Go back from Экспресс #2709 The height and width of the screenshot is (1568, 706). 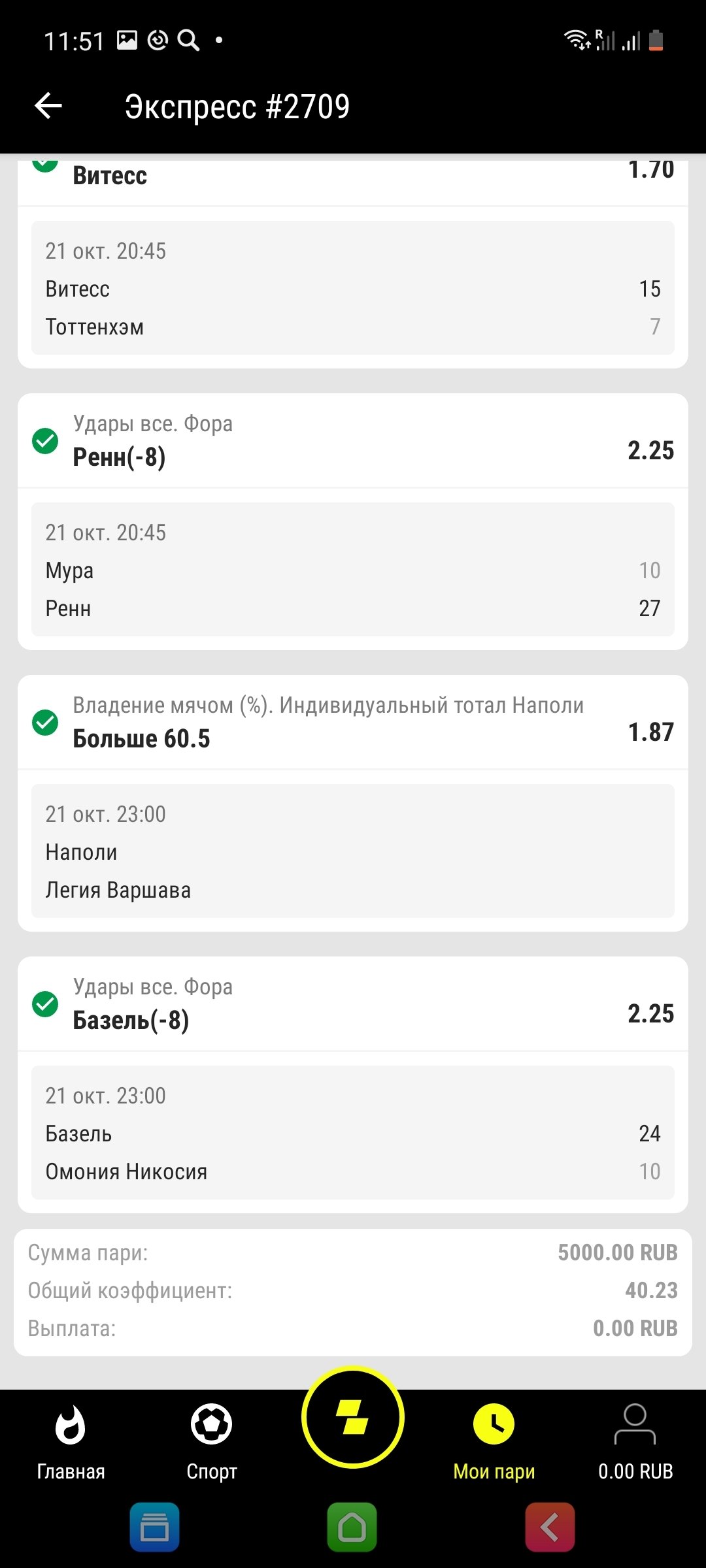[x=48, y=106]
